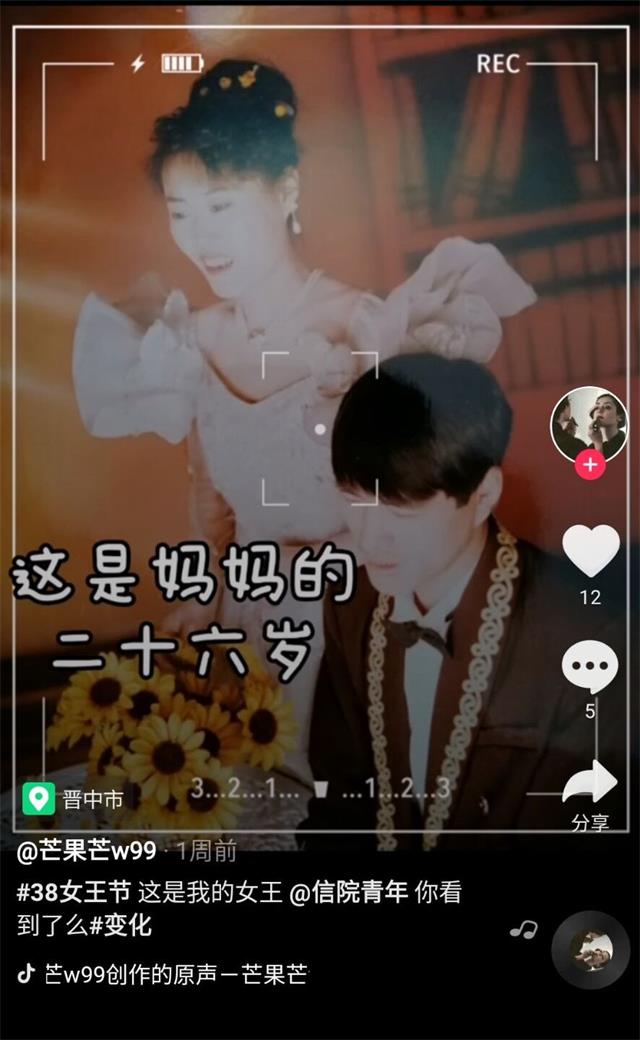Open the #变化 hashtag
The width and height of the screenshot is (640, 1040).
pyautogui.click(x=121, y=925)
